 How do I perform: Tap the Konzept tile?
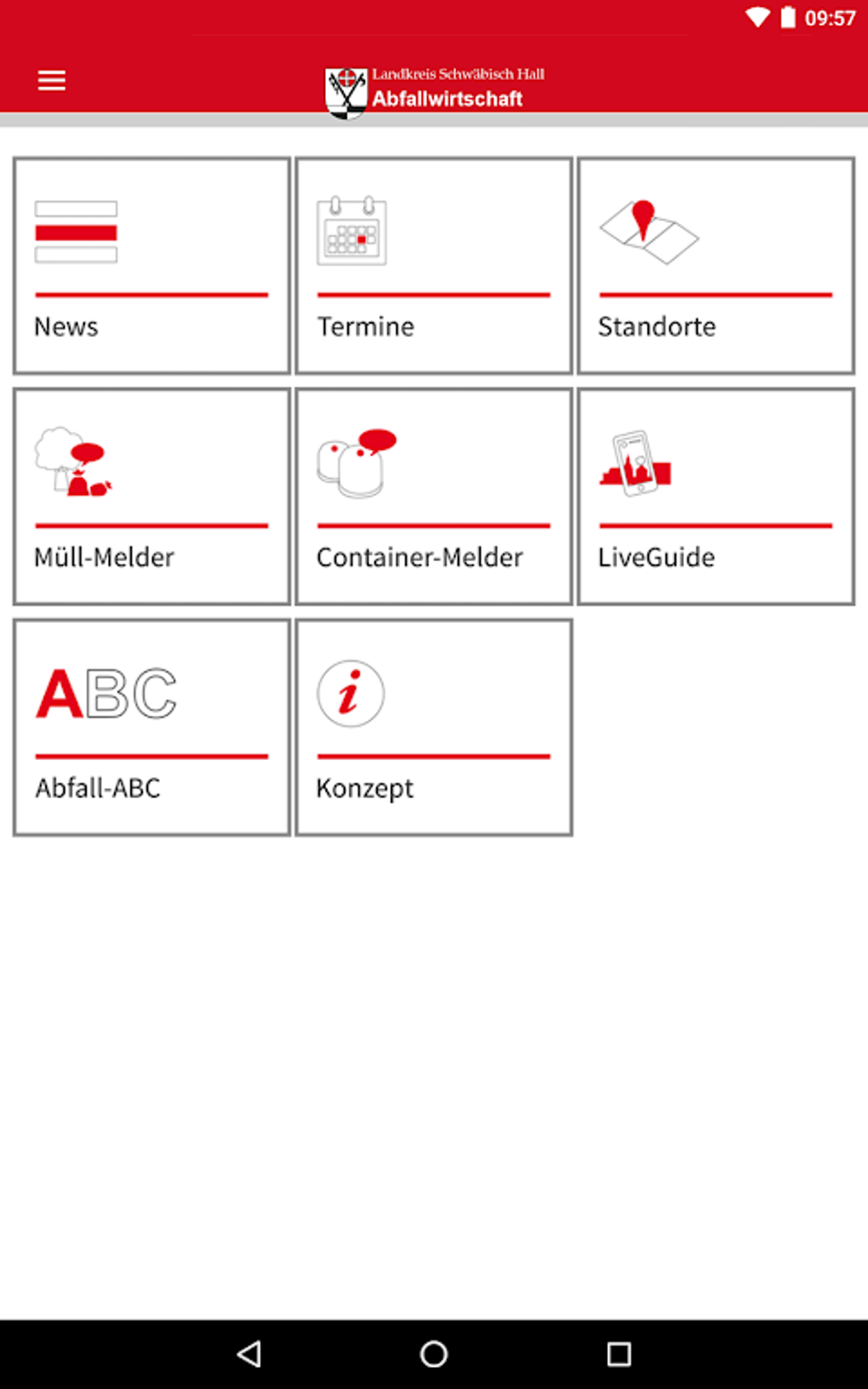click(433, 727)
